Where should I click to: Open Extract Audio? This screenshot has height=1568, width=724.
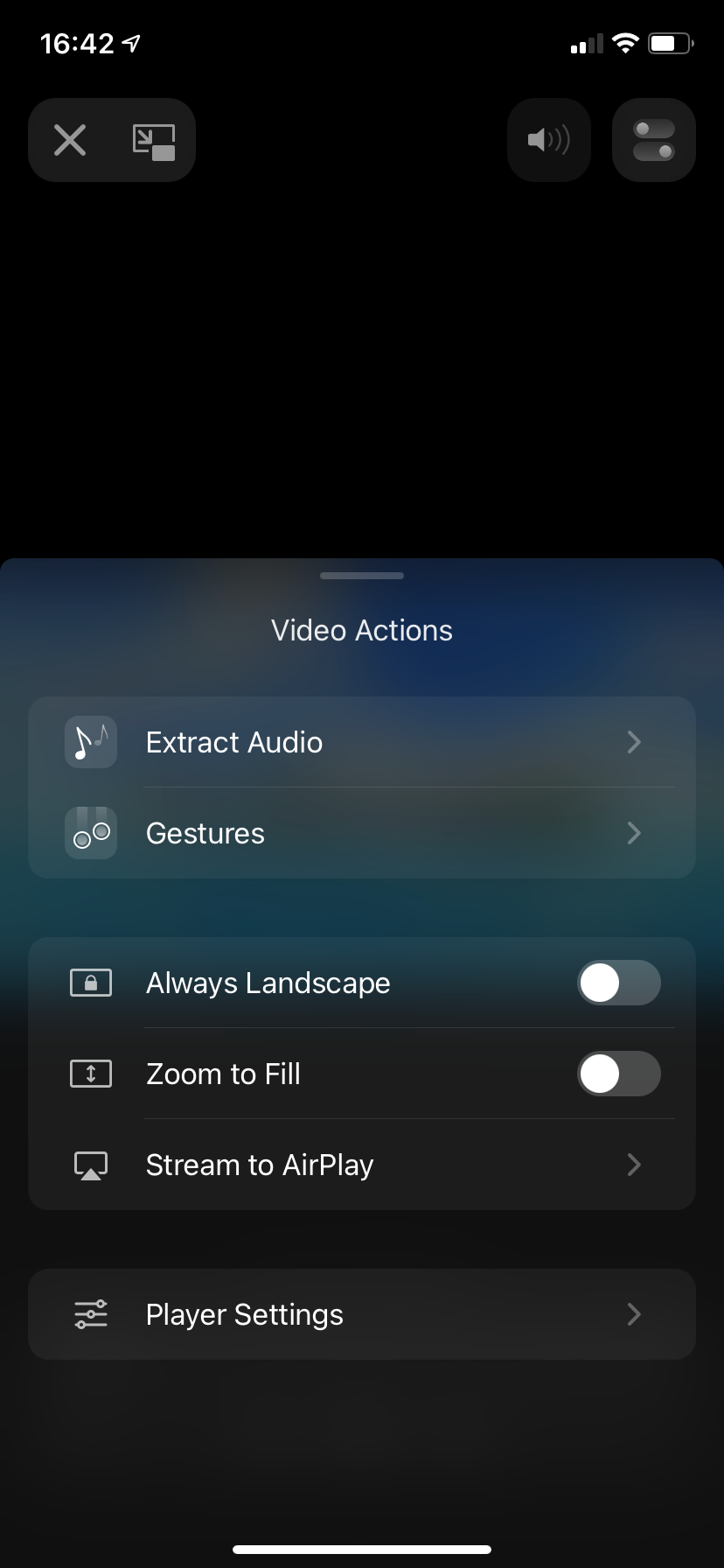pyautogui.click(x=361, y=742)
